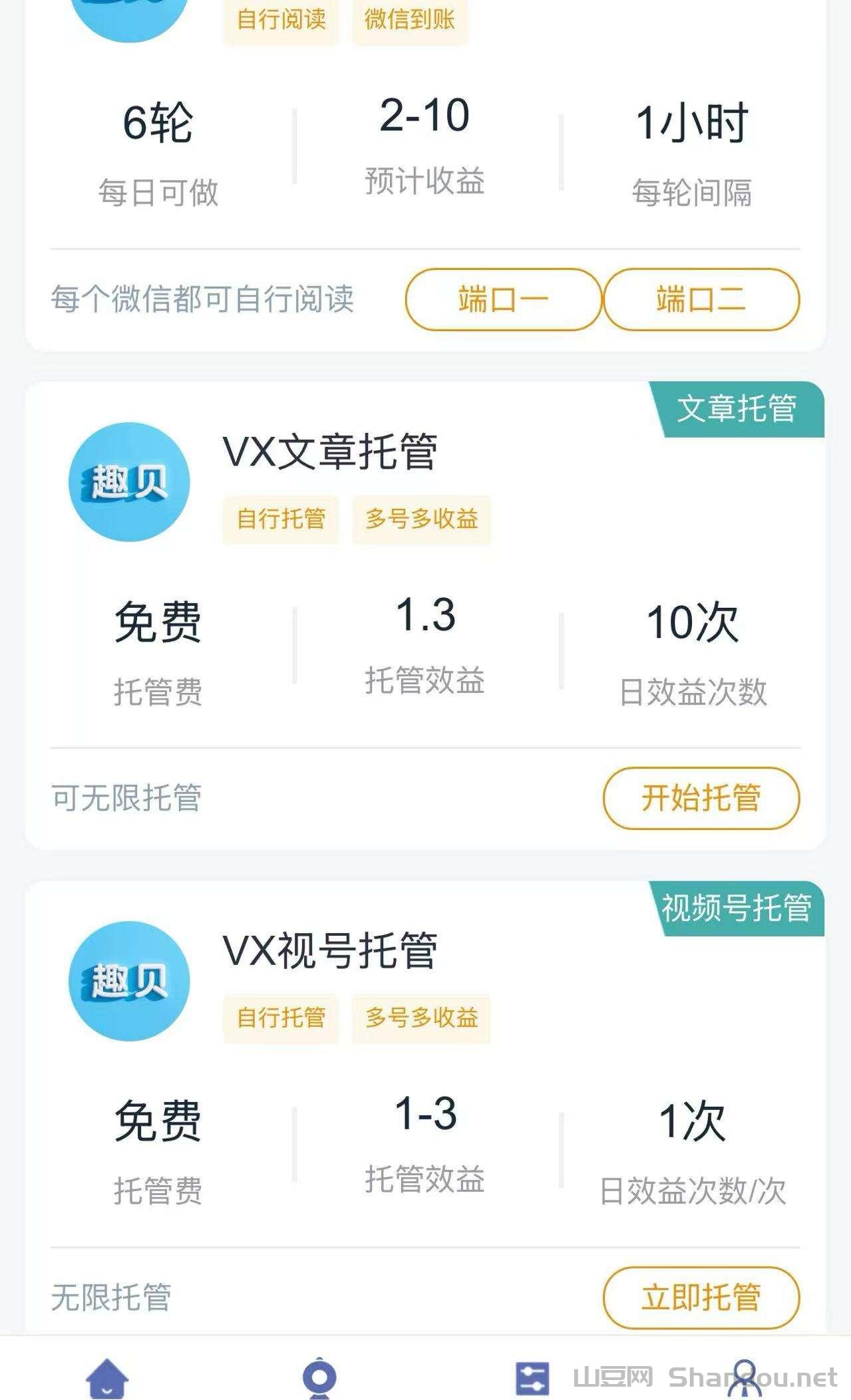Image resolution: width=851 pixels, height=1400 pixels.
Task: Select the 端口二 button
Action: click(x=701, y=299)
